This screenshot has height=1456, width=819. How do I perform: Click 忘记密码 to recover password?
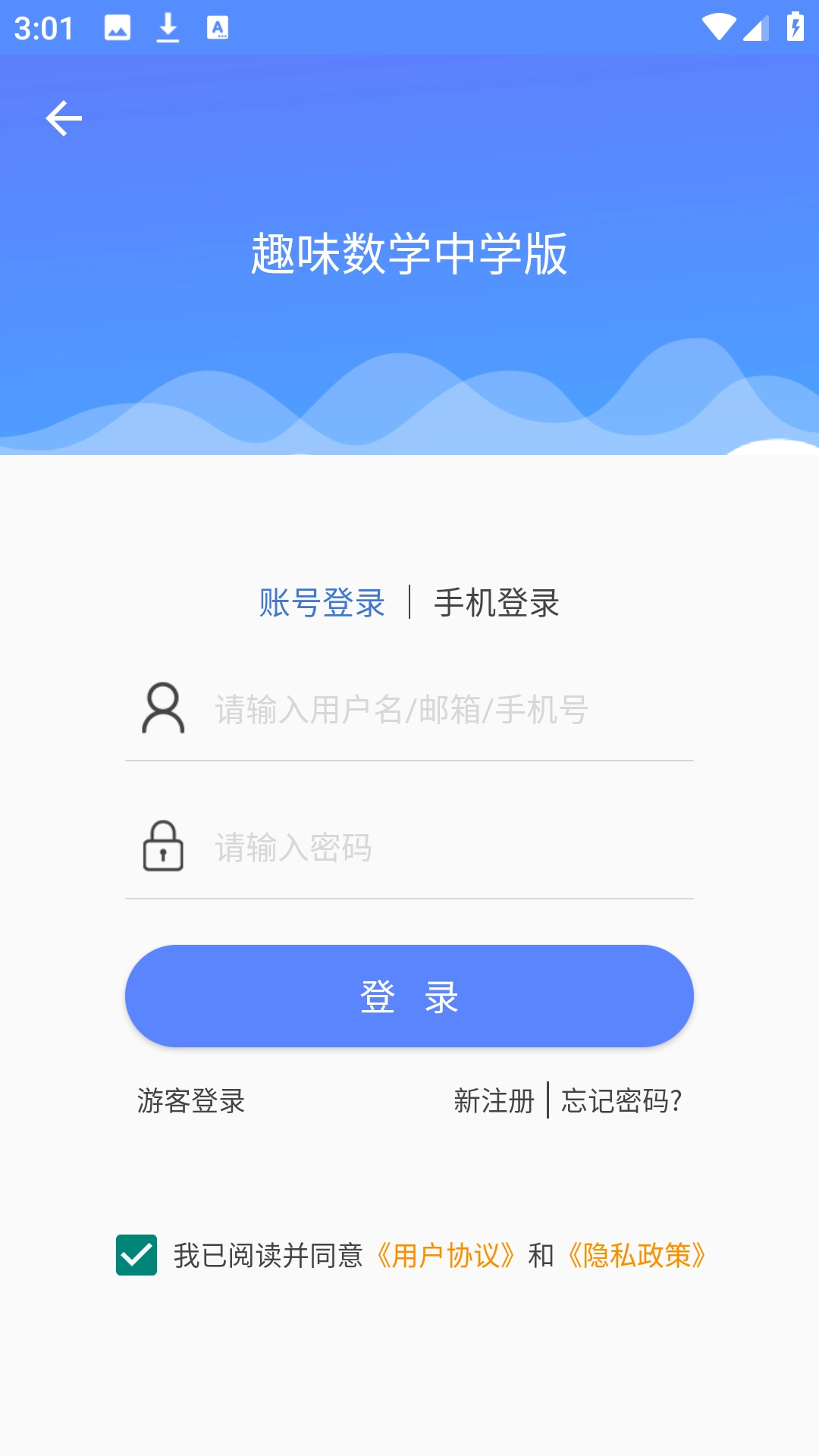[x=622, y=1101]
